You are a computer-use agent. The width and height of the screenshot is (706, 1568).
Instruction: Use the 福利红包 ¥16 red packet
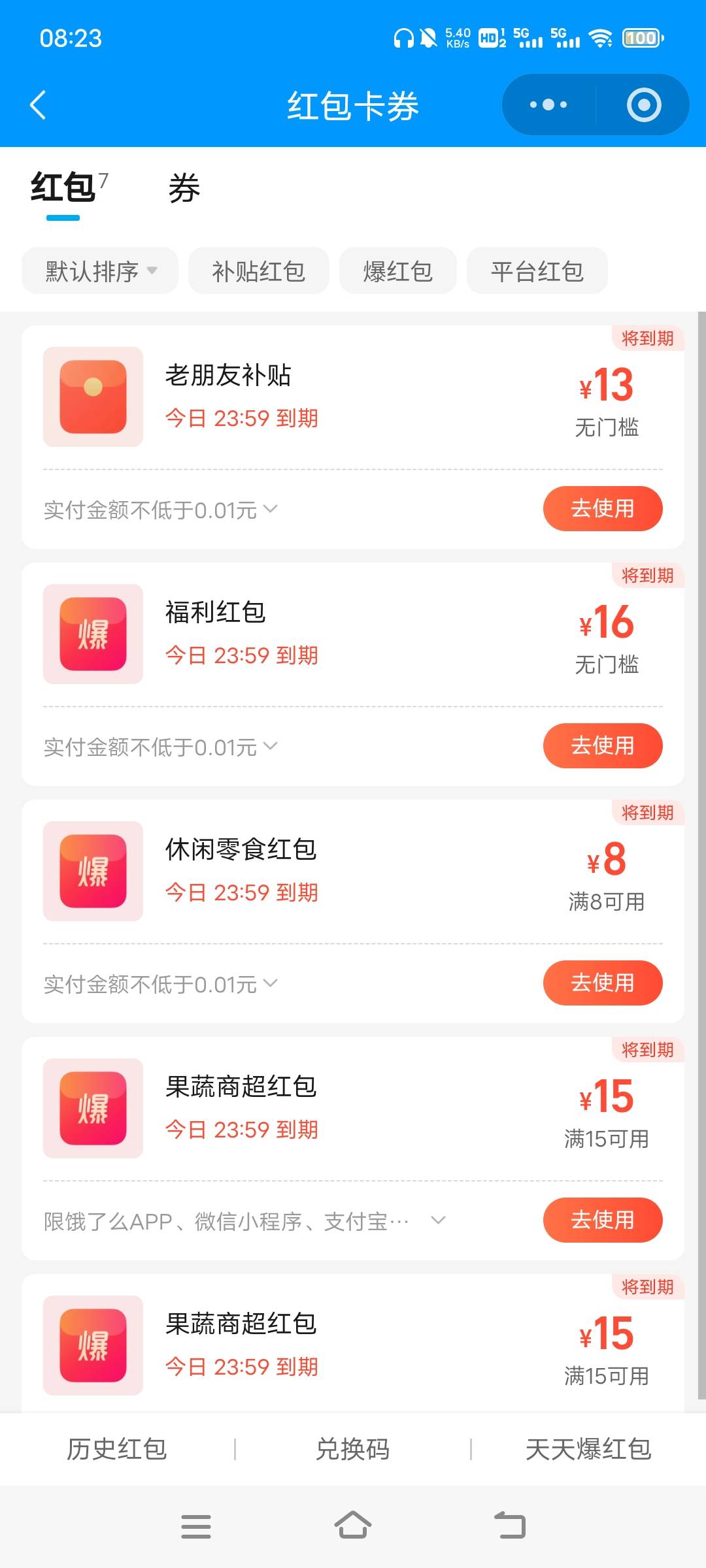pyautogui.click(x=602, y=745)
